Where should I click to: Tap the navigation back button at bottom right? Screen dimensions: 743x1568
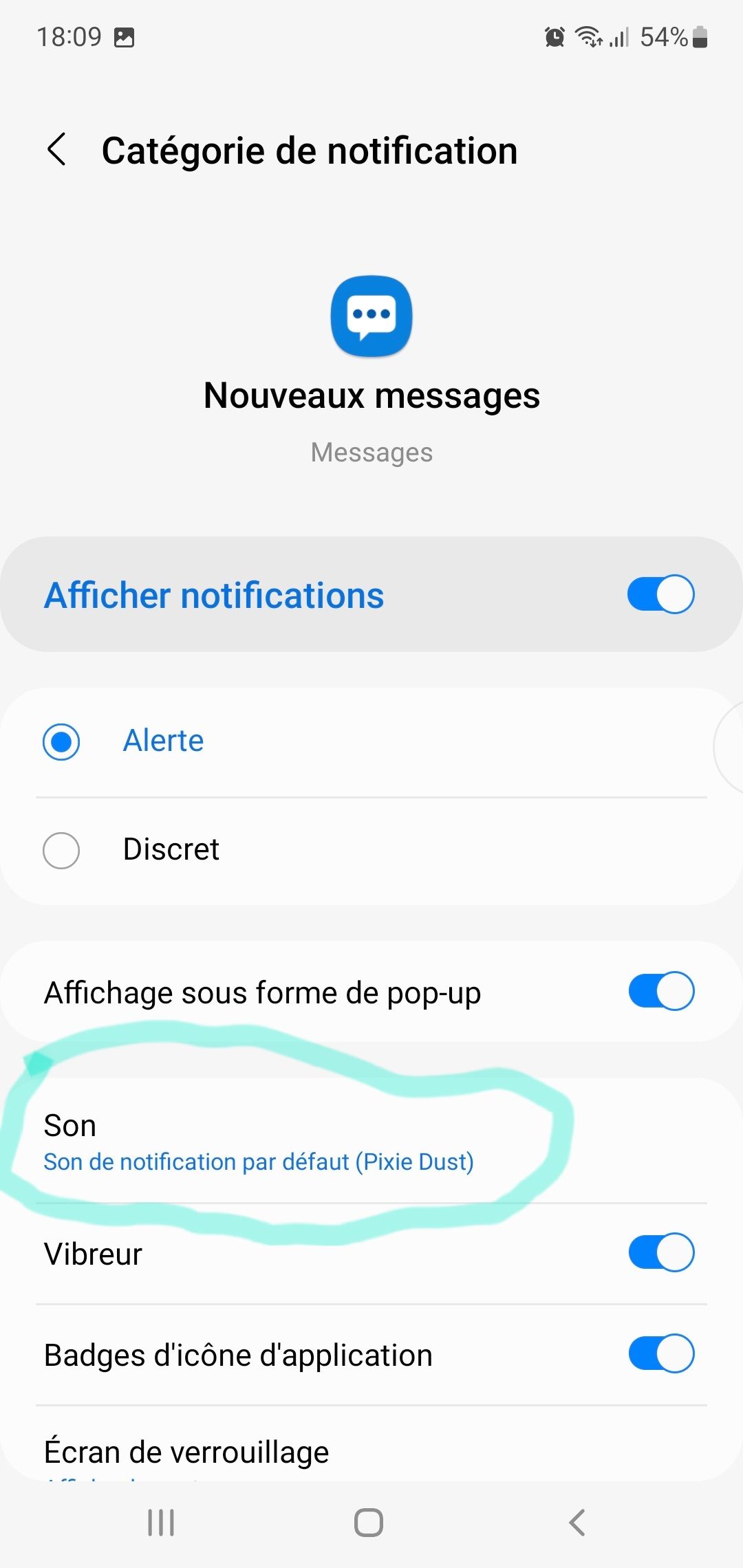tap(576, 1521)
